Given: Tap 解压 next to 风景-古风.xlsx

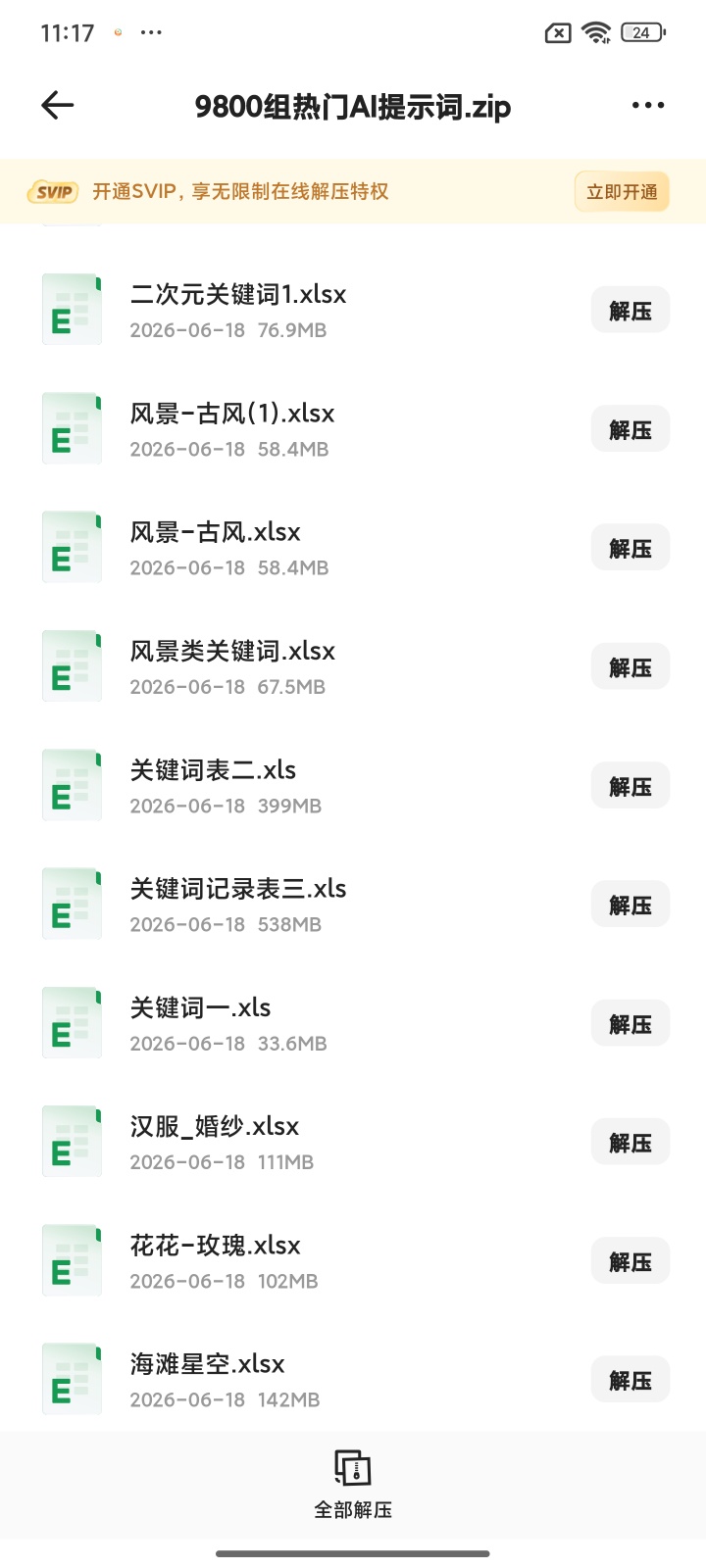Looking at the screenshot, I should pos(630,548).
